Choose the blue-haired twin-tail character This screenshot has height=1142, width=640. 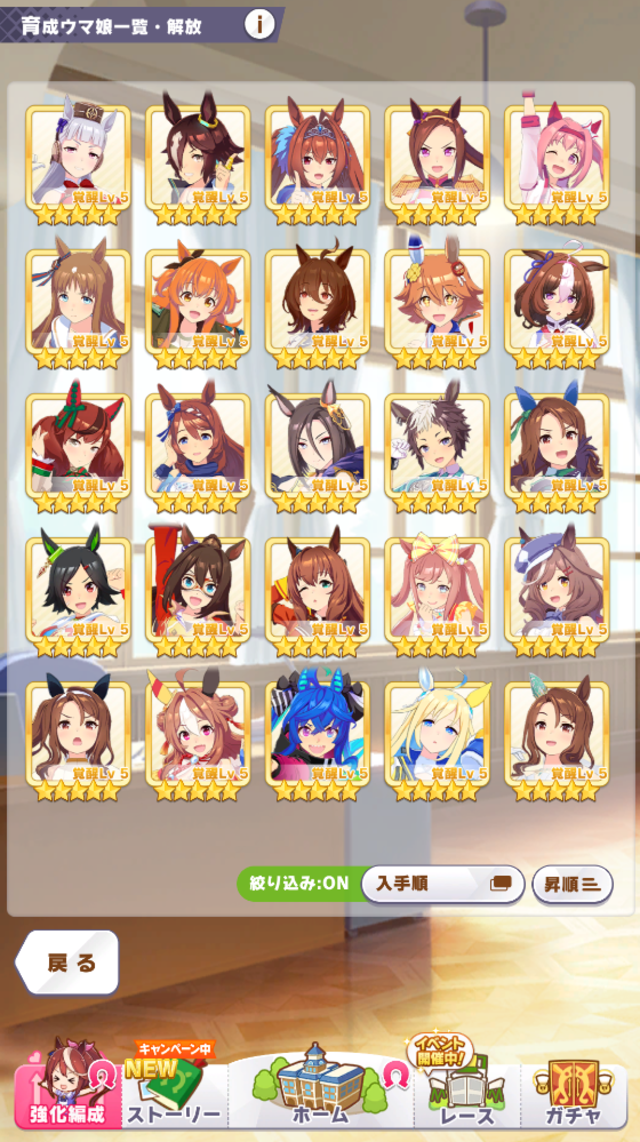[x=317, y=735]
